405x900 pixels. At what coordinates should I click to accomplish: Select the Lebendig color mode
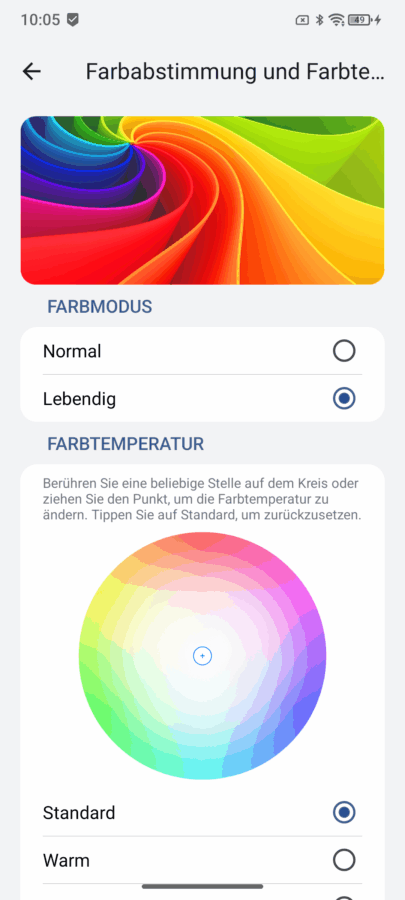tap(202, 398)
